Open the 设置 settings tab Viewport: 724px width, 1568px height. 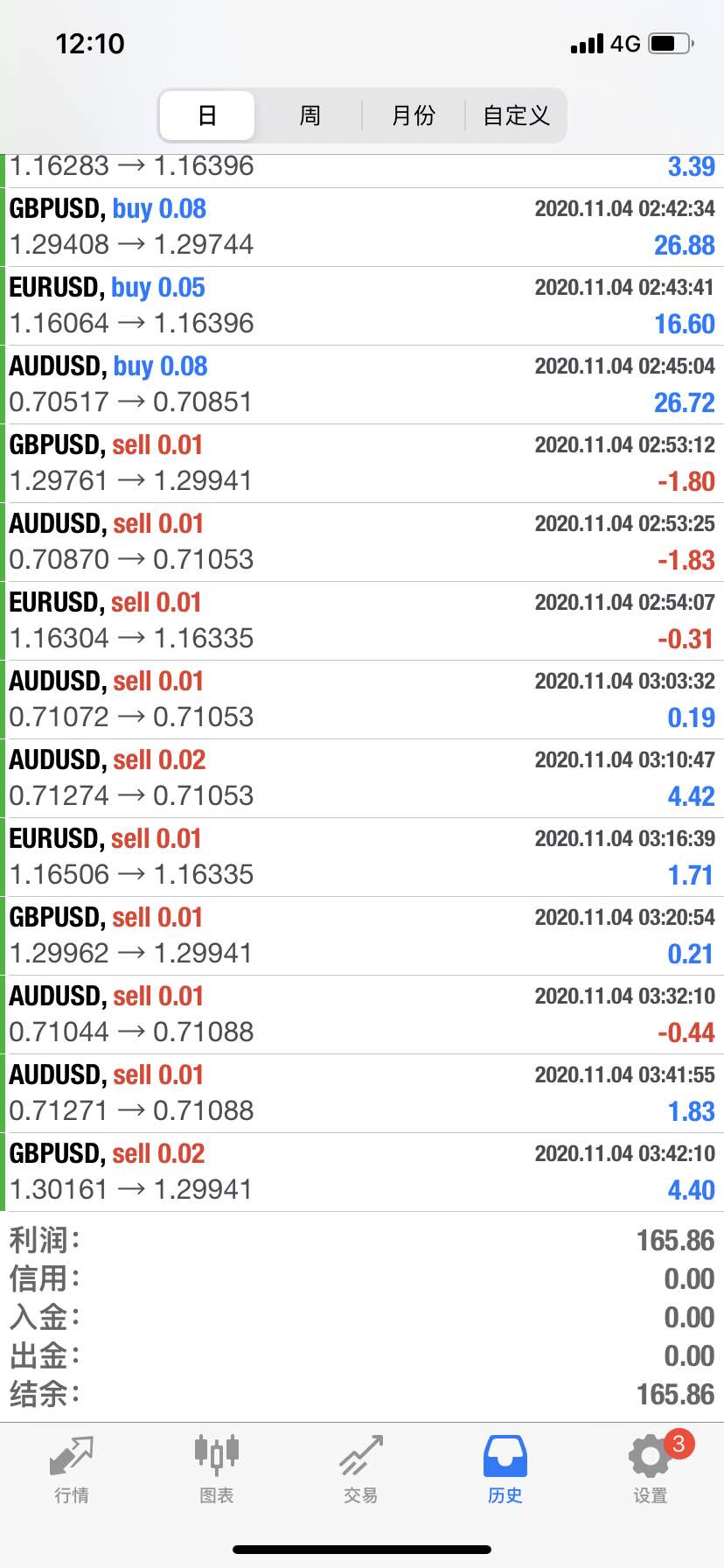pos(651,1469)
